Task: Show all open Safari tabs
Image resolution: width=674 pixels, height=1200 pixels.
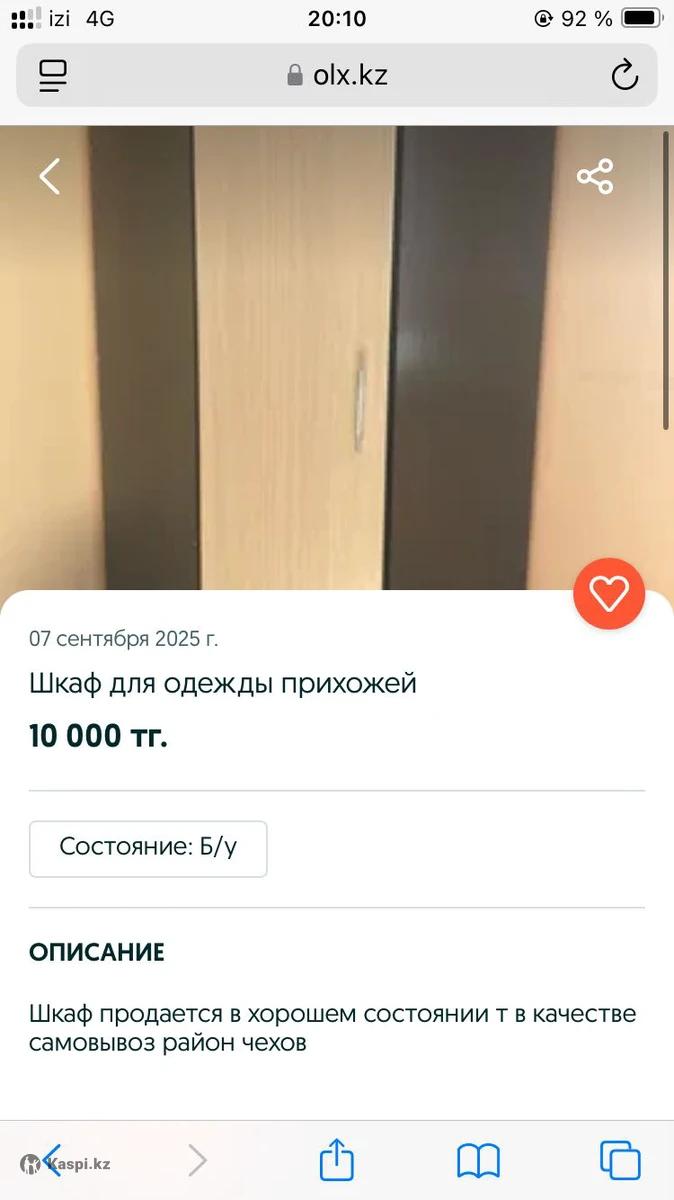Action: 620,1160
